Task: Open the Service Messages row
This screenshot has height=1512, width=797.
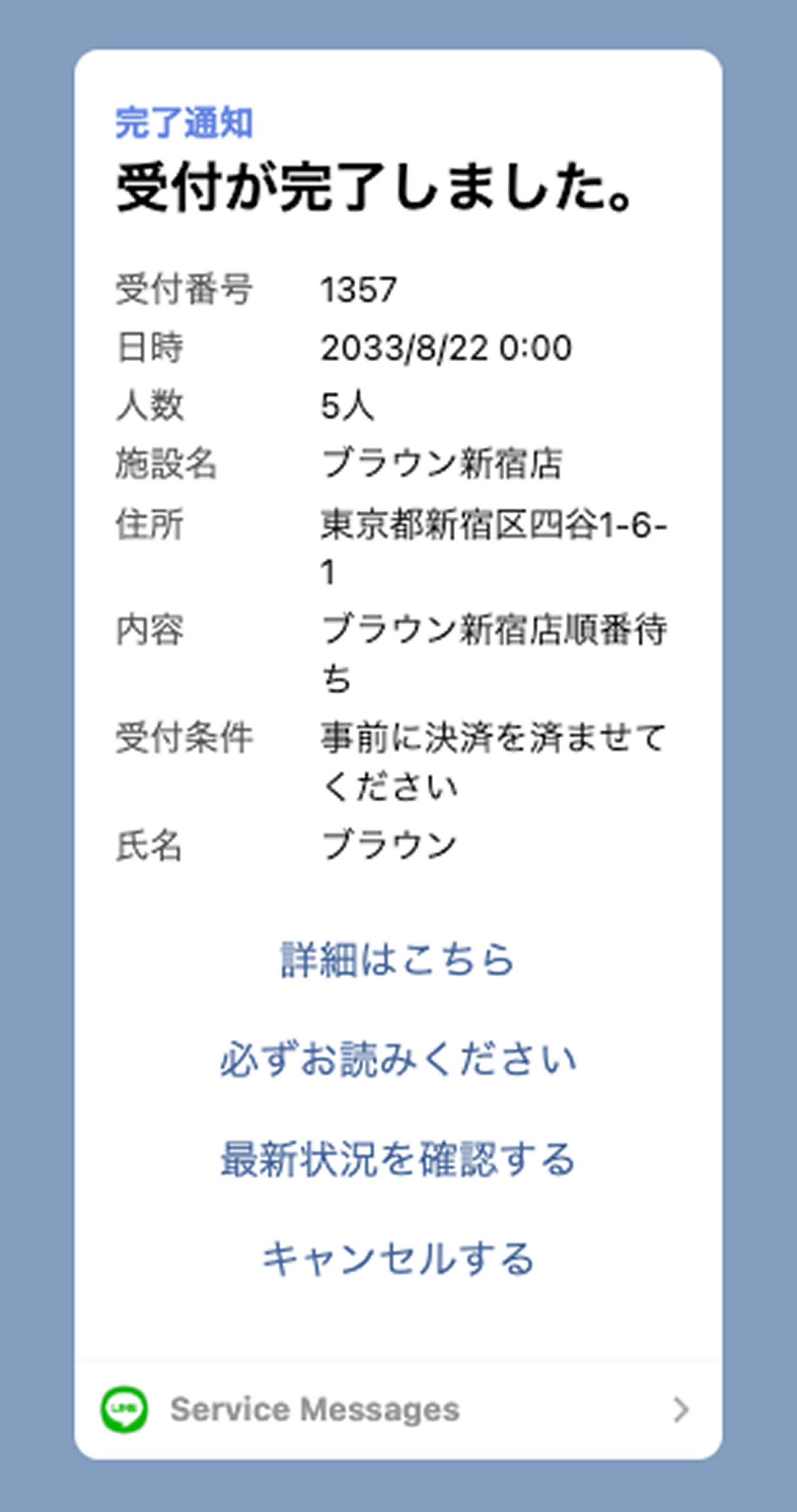Action: [397, 1410]
